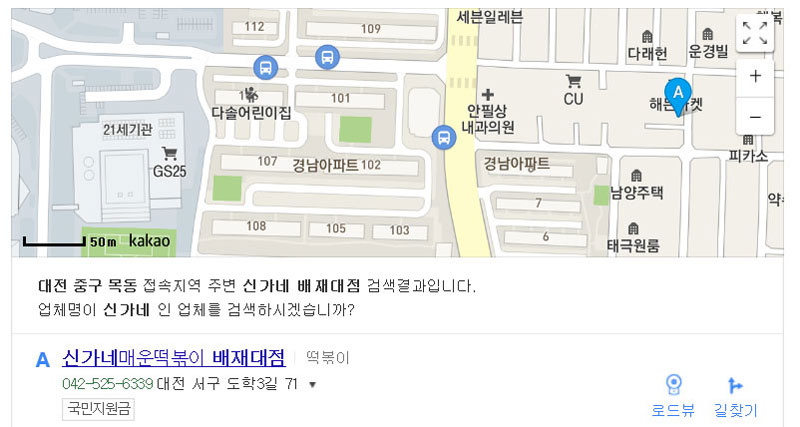Expand the map to fullscreen
This screenshot has width=800, height=427.
tap(755, 33)
